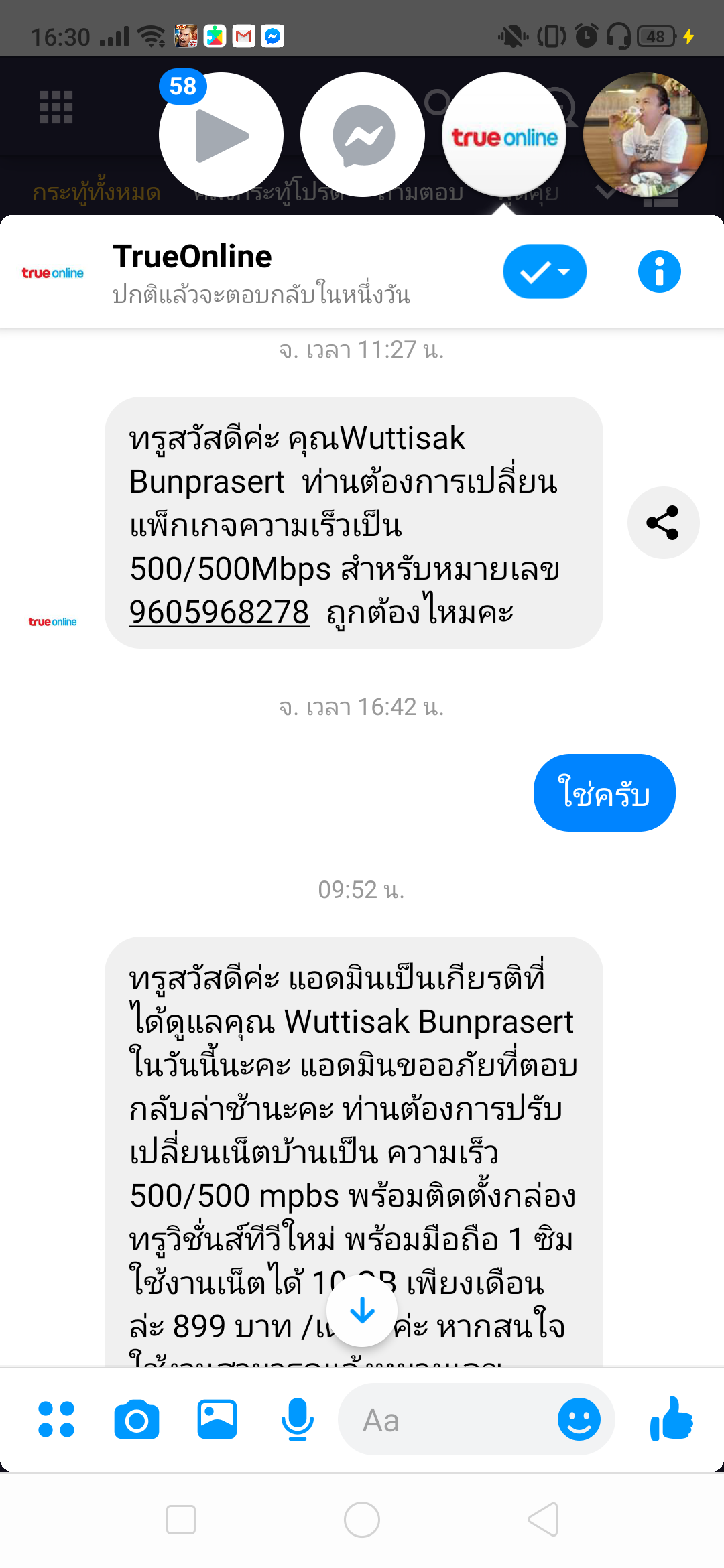
Task: Record a voice message
Action: (297, 1419)
